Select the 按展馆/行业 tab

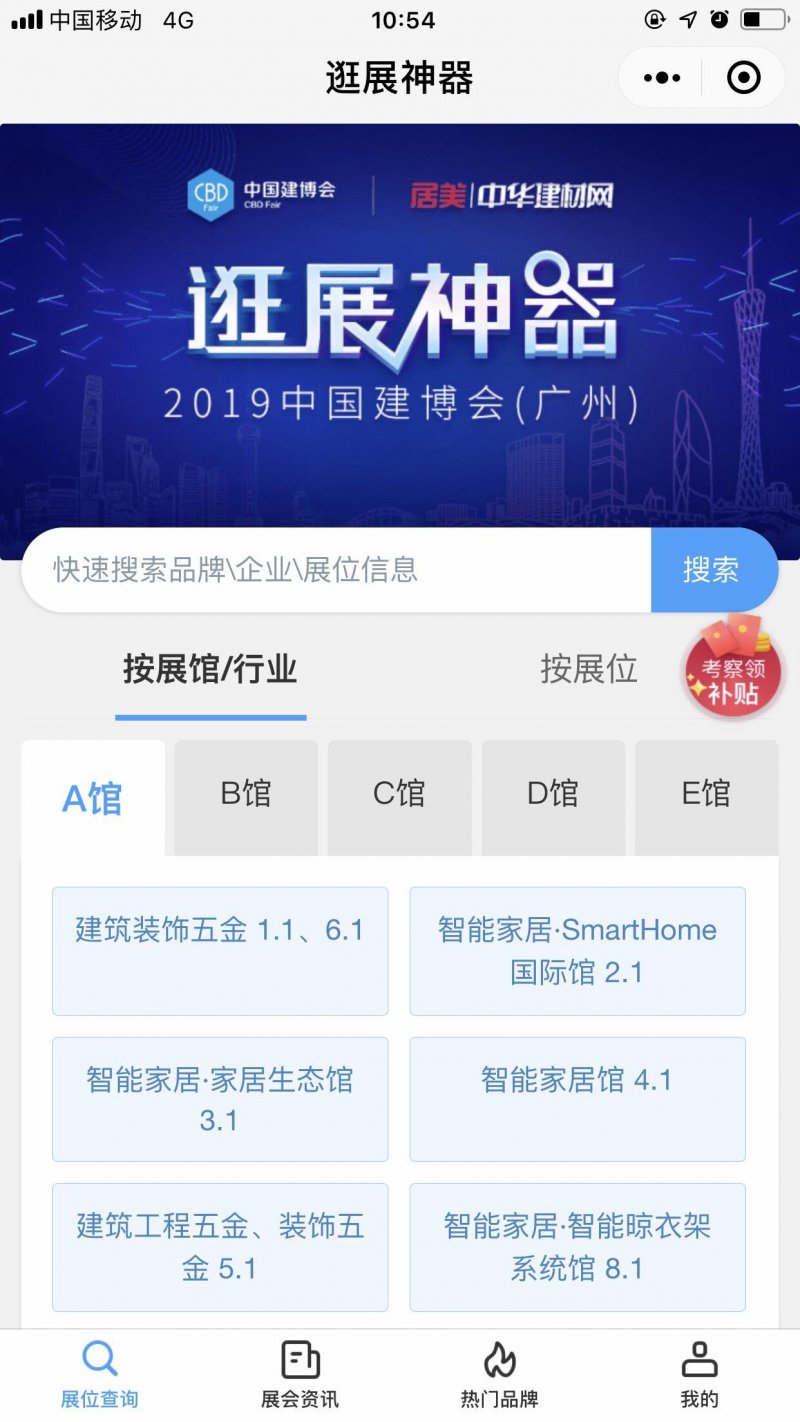tap(211, 669)
